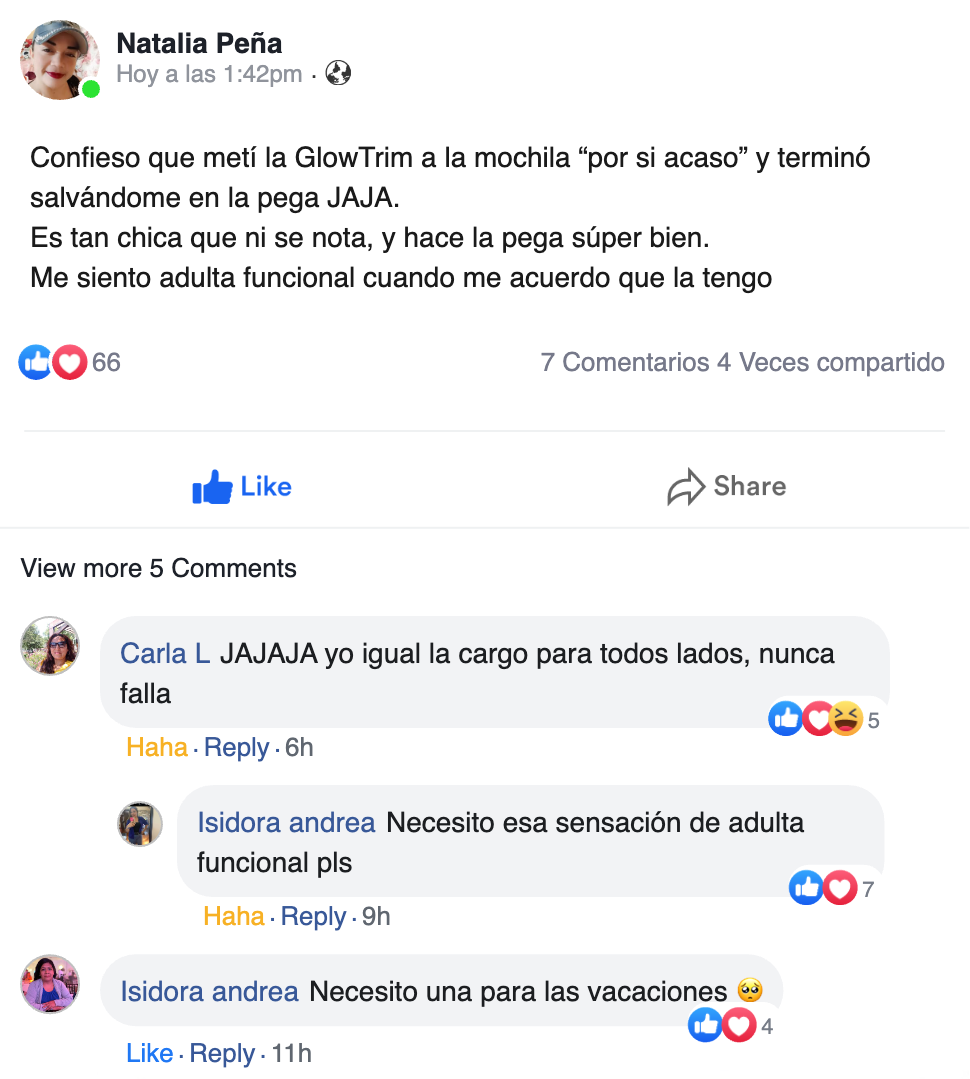View reactions on Carla L's comment
Image resolution: width=970 pixels, height=1079 pixels.
pos(823,719)
